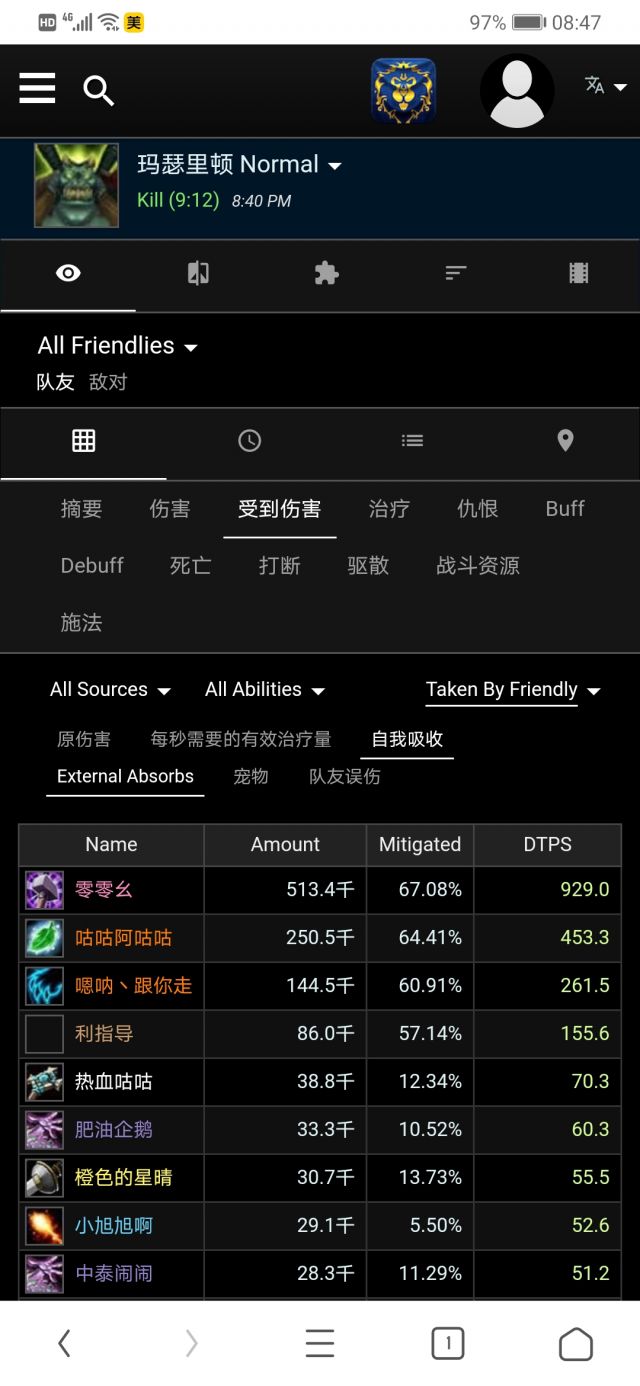Switch to the 治疗 tab
640x1386 pixels.
click(x=389, y=509)
